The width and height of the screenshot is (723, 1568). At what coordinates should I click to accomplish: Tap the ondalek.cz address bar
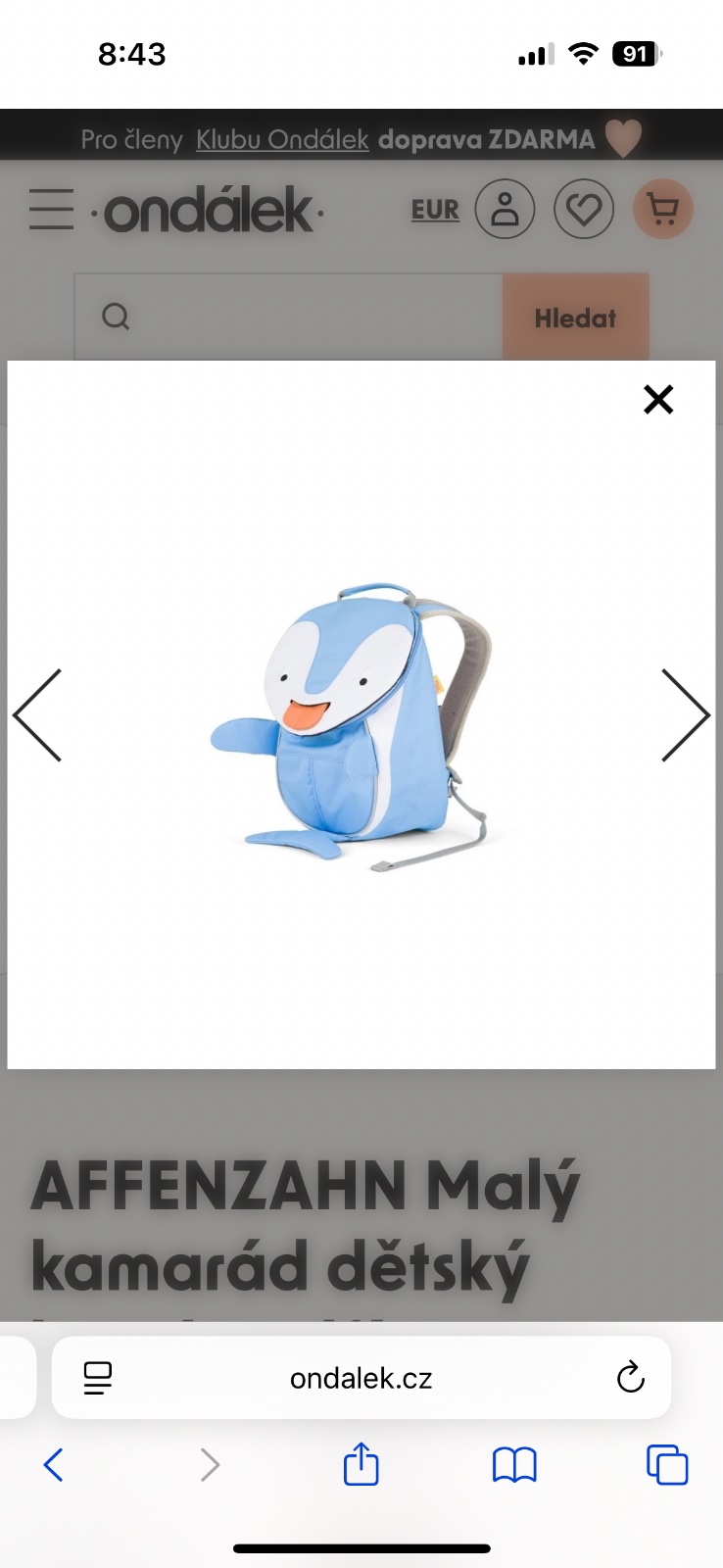tap(361, 1378)
